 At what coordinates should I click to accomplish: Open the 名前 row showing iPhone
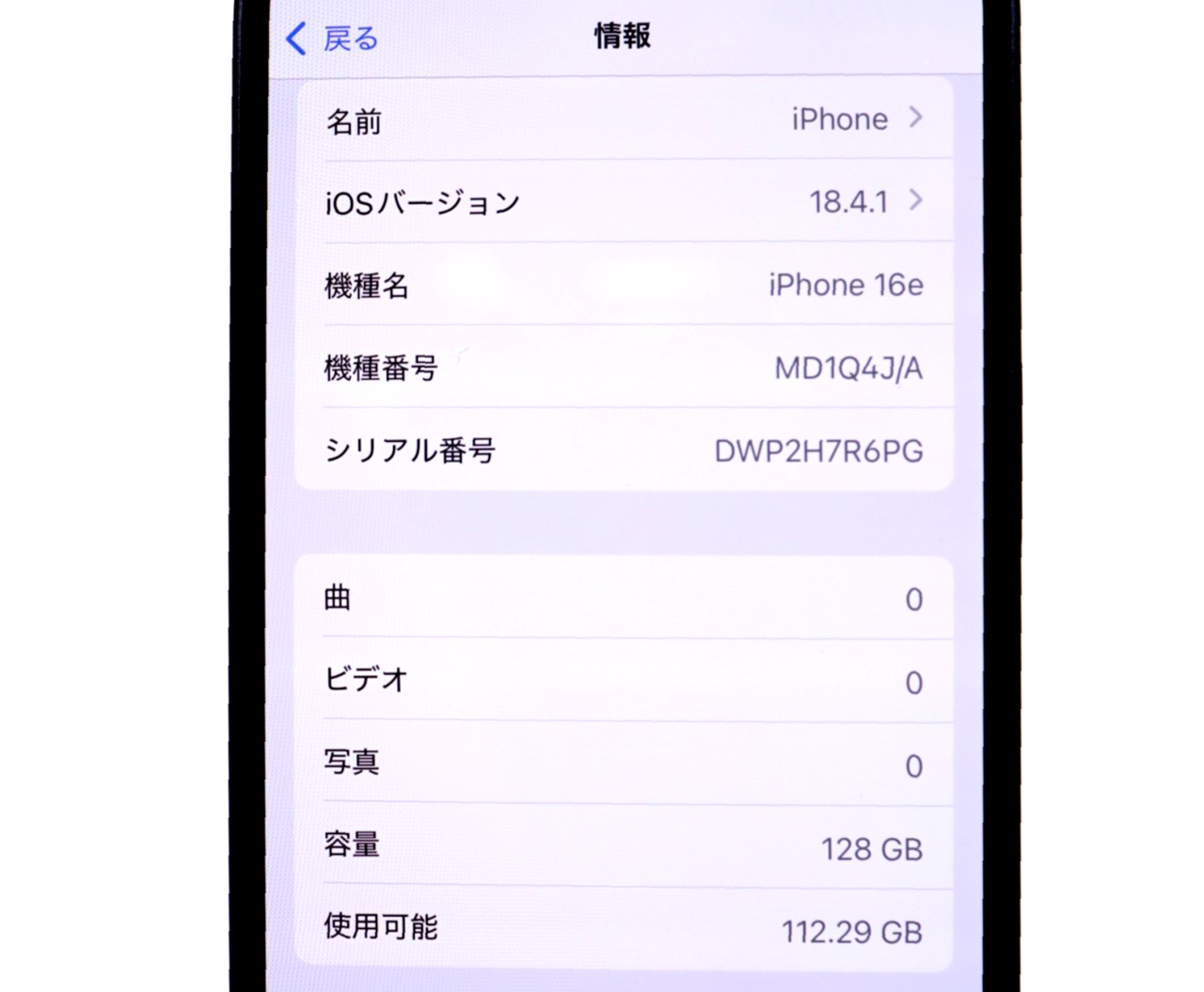[x=624, y=119]
